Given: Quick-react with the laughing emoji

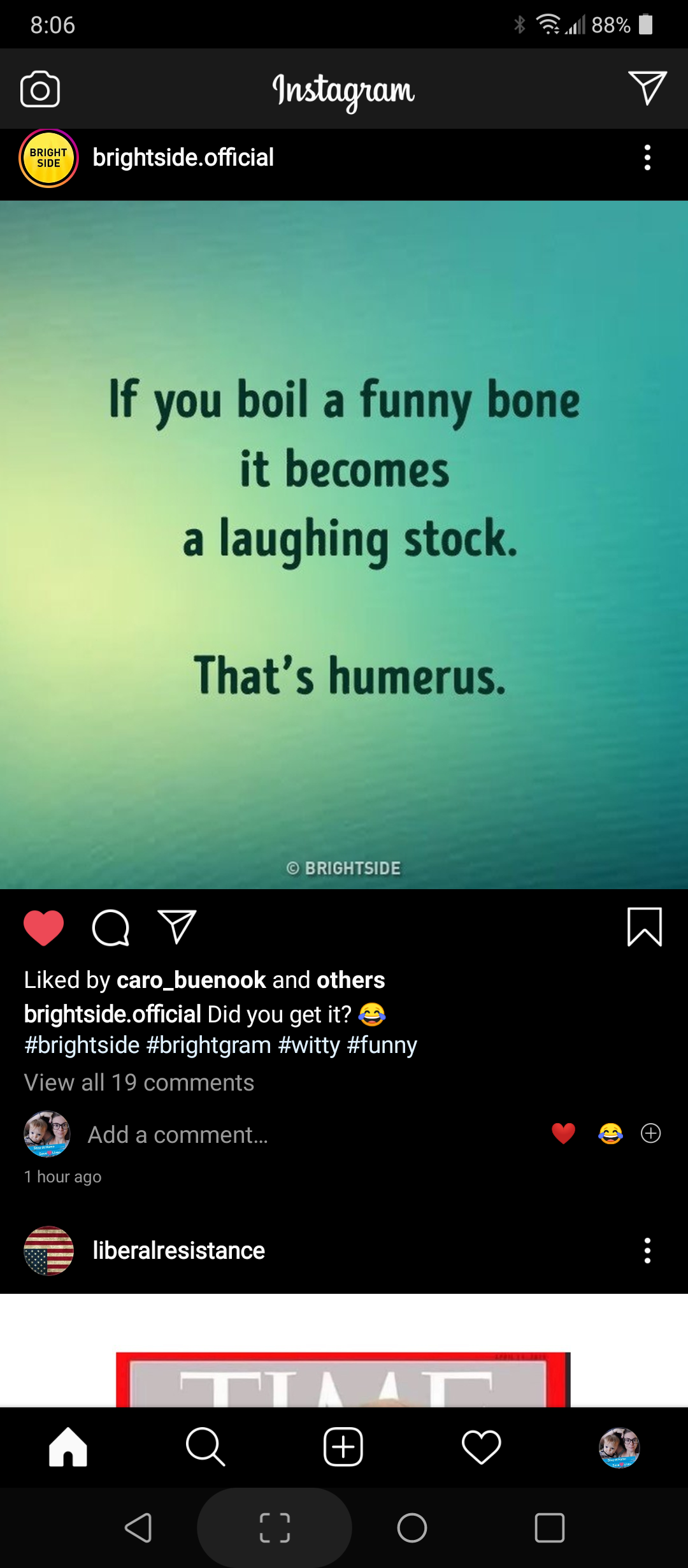Looking at the screenshot, I should pos(610,1133).
